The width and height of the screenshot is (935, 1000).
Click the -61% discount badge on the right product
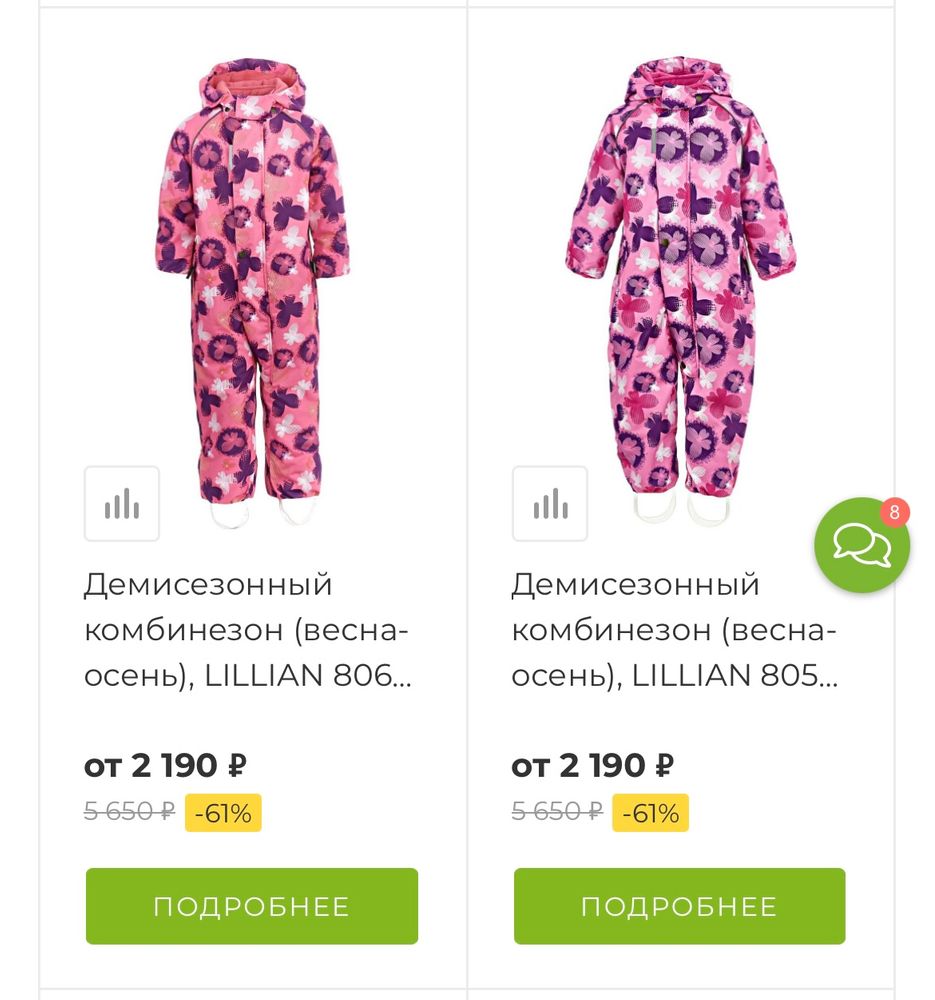click(x=652, y=812)
